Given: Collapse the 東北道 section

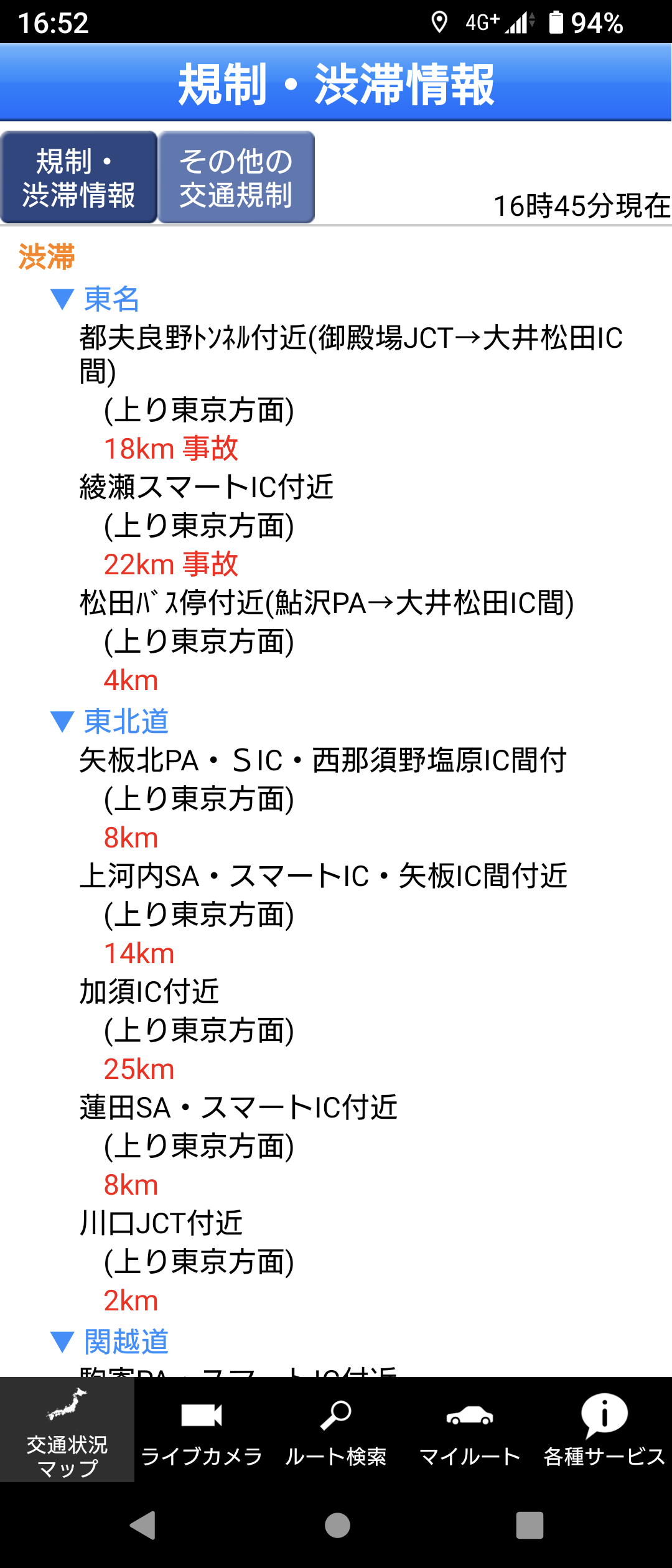Looking at the screenshot, I should (x=109, y=722).
